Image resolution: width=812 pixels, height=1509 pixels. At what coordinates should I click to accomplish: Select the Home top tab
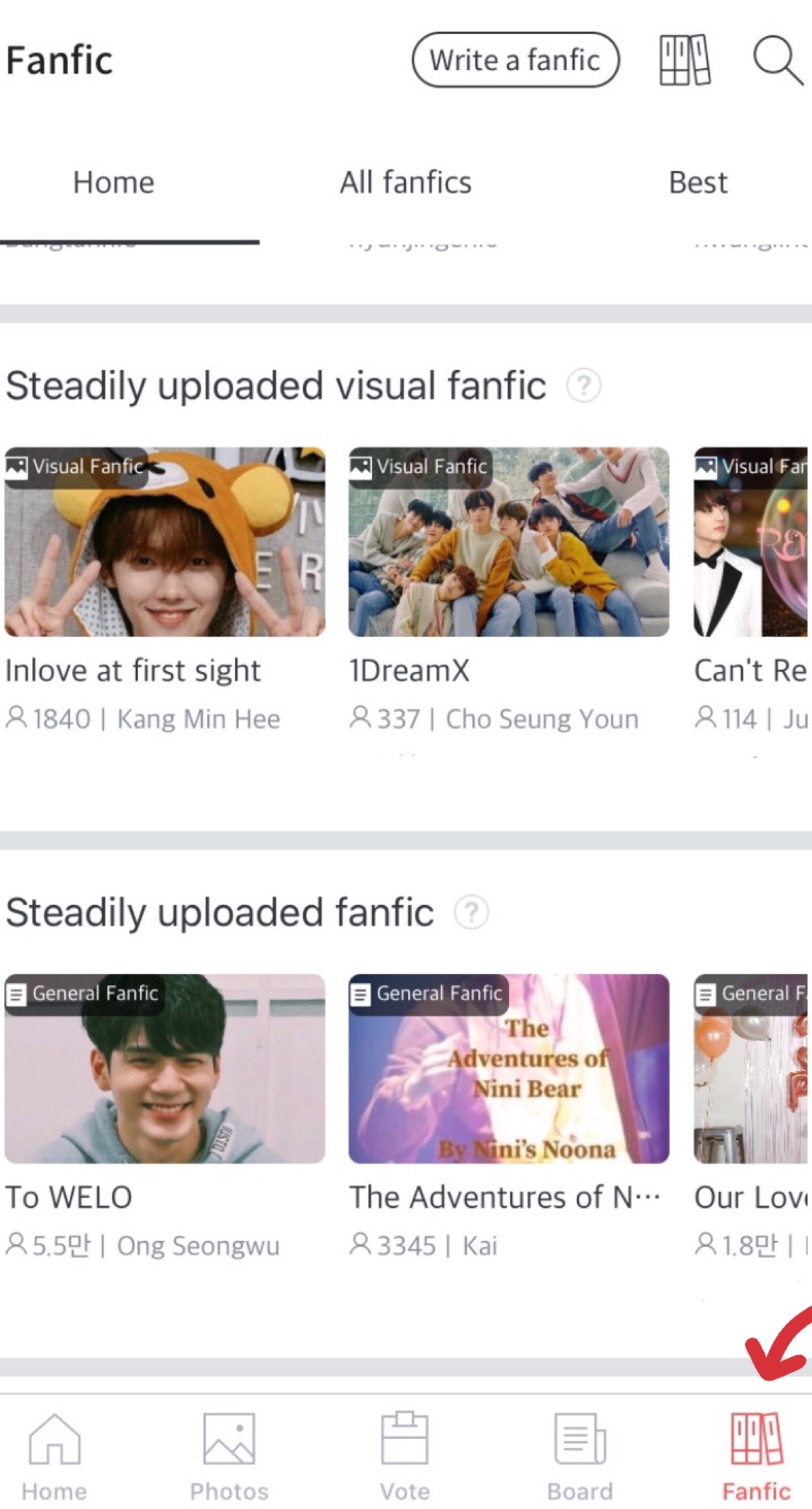pos(113,182)
